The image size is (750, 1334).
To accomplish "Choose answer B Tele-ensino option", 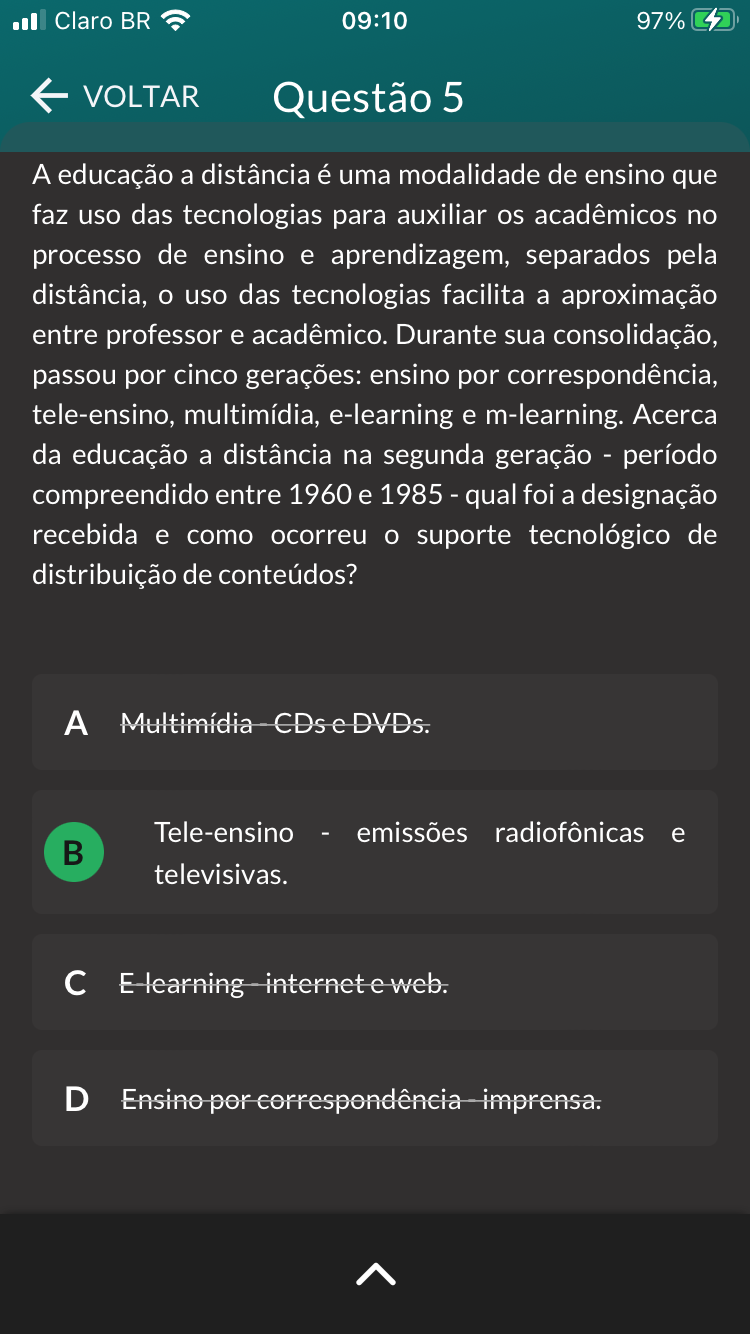I will pos(374,852).
